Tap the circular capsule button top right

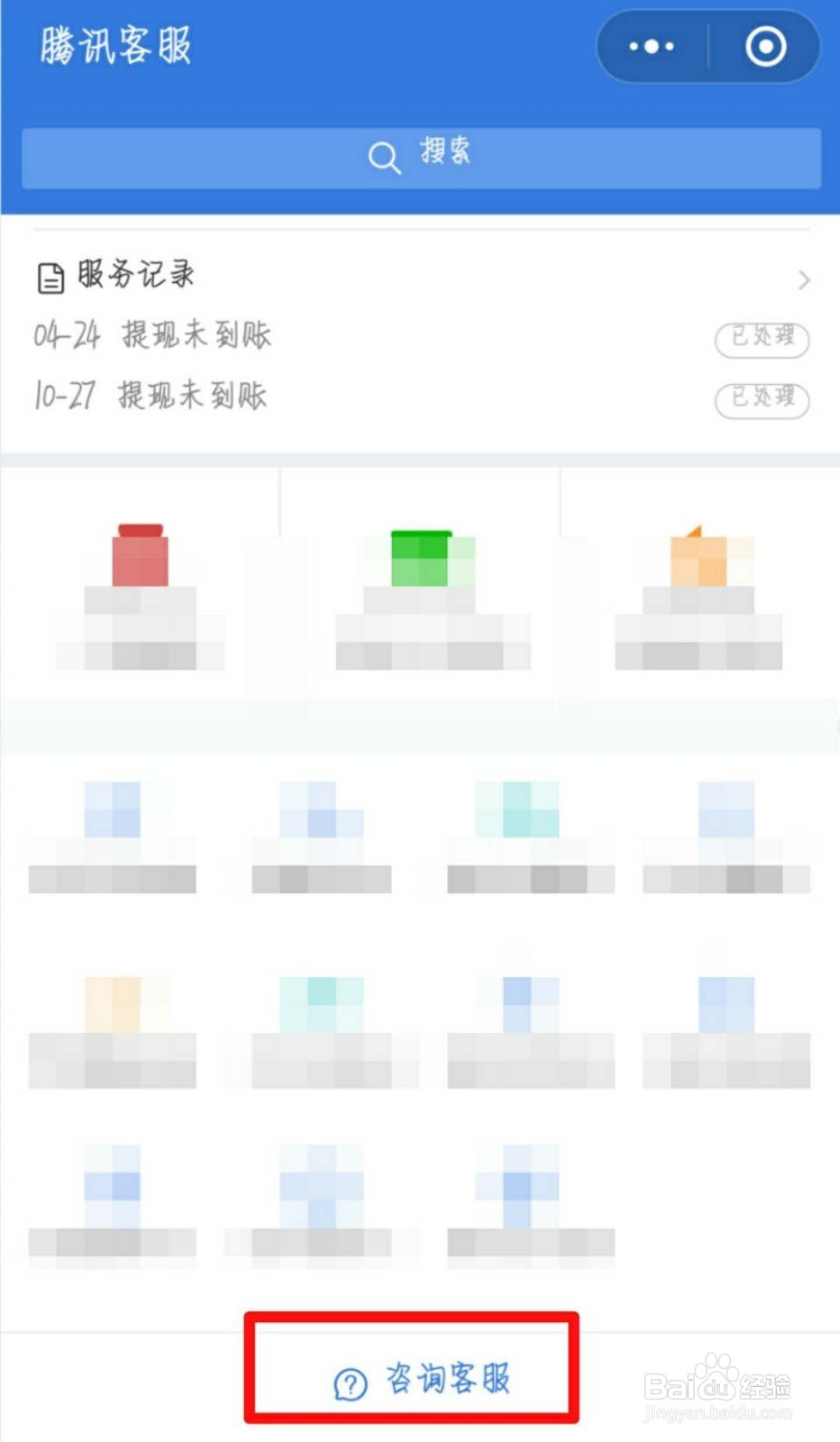coord(764,46)
